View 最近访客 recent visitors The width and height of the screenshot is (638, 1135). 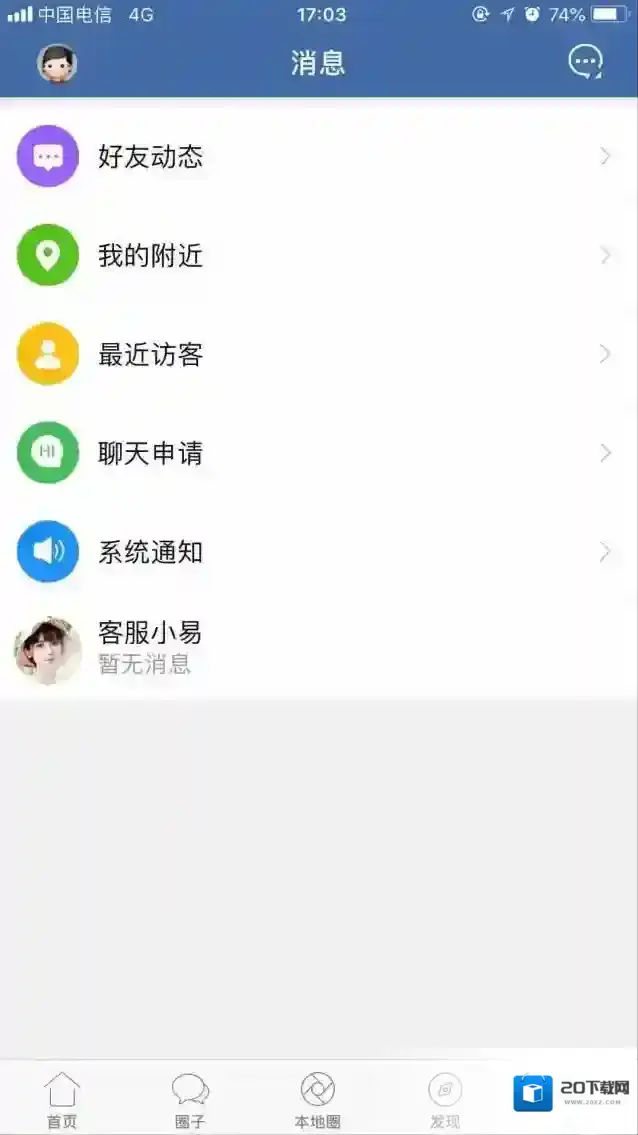[x=318, y=354]
